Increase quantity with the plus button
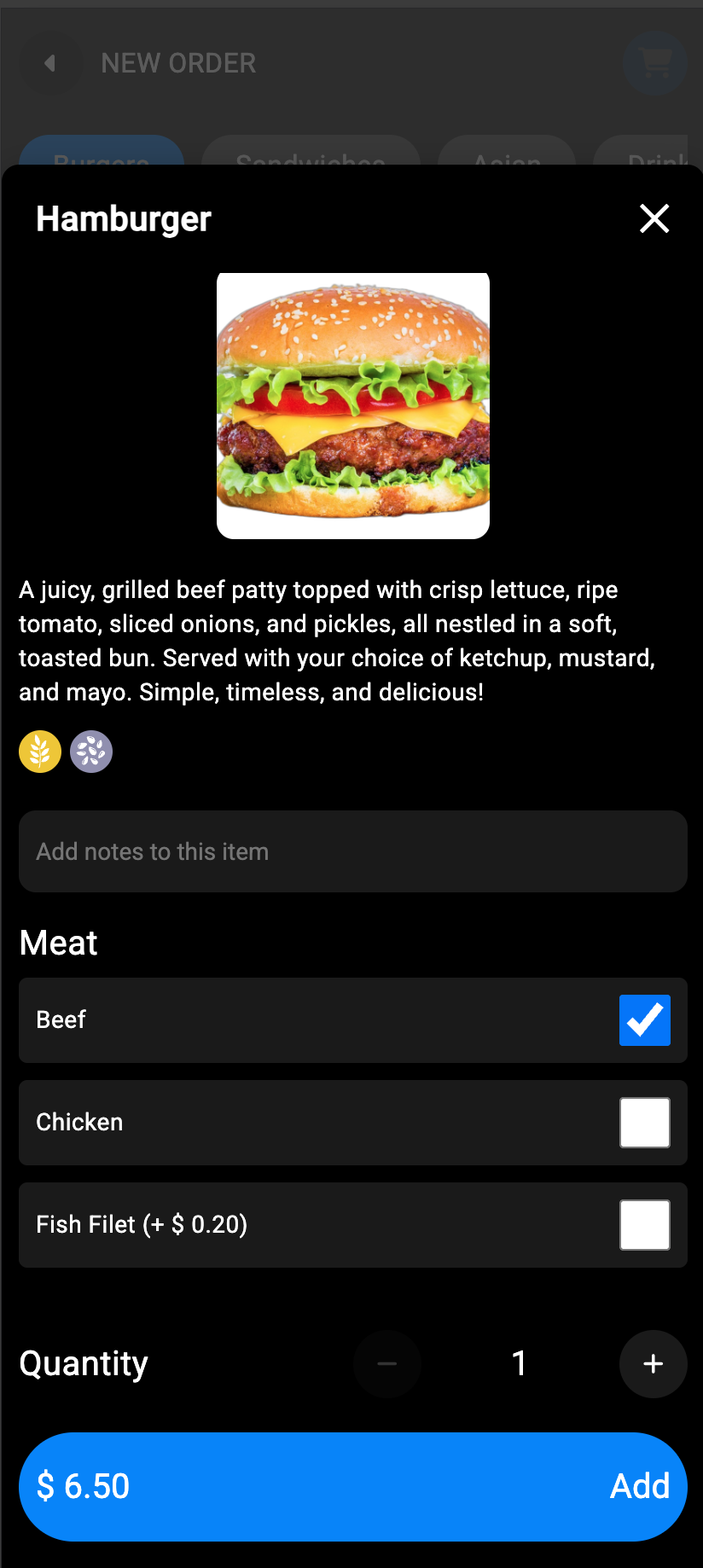The height and width of the screenshot is (1568, 703). tap(653, 1363)
